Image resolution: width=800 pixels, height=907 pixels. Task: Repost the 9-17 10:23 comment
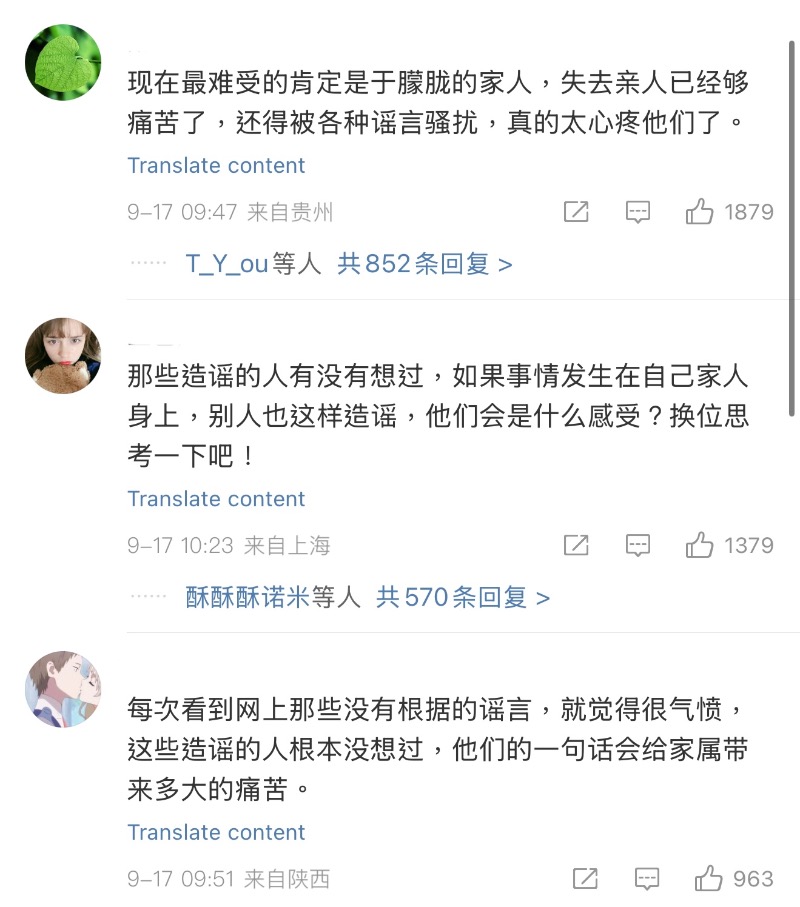coord(576,545)
